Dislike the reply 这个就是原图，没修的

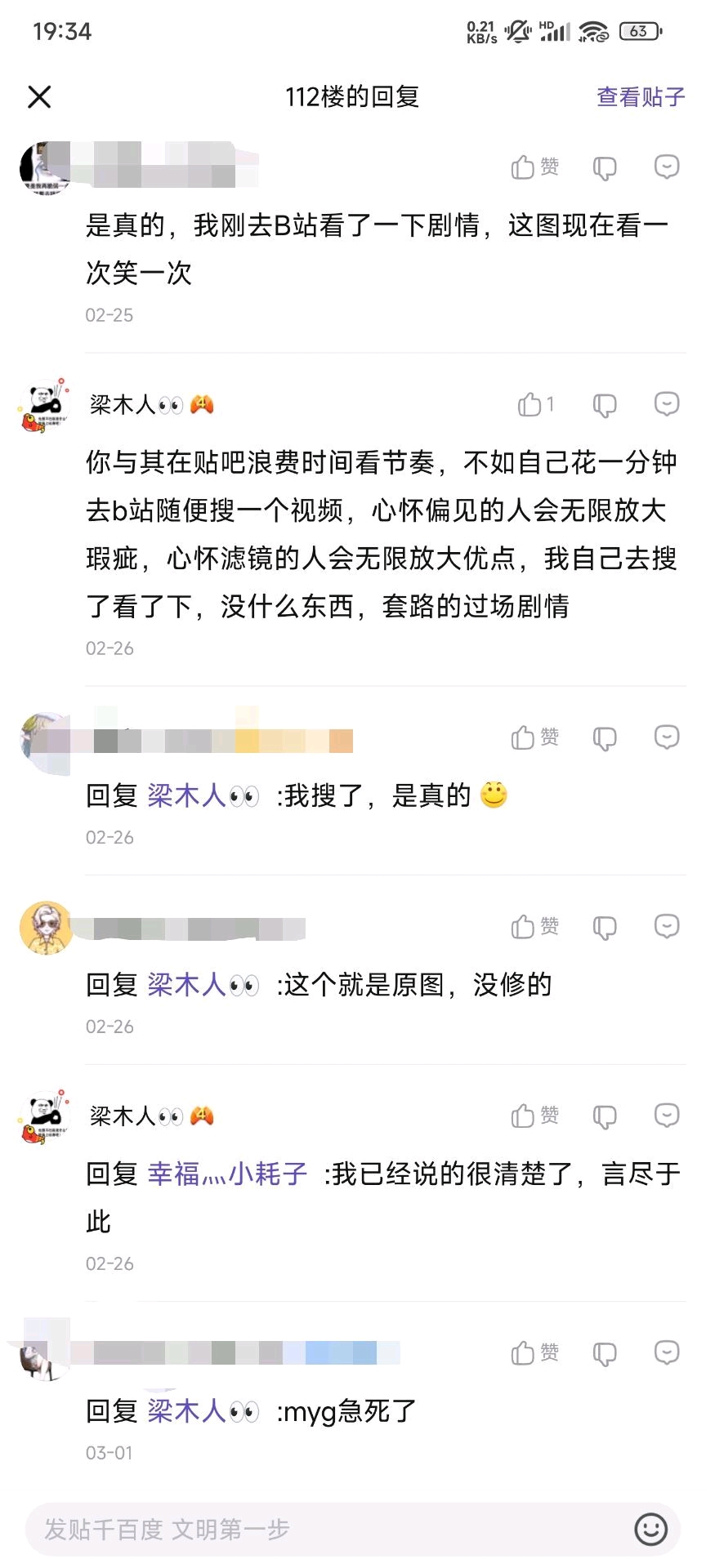[x=605, y=928]
